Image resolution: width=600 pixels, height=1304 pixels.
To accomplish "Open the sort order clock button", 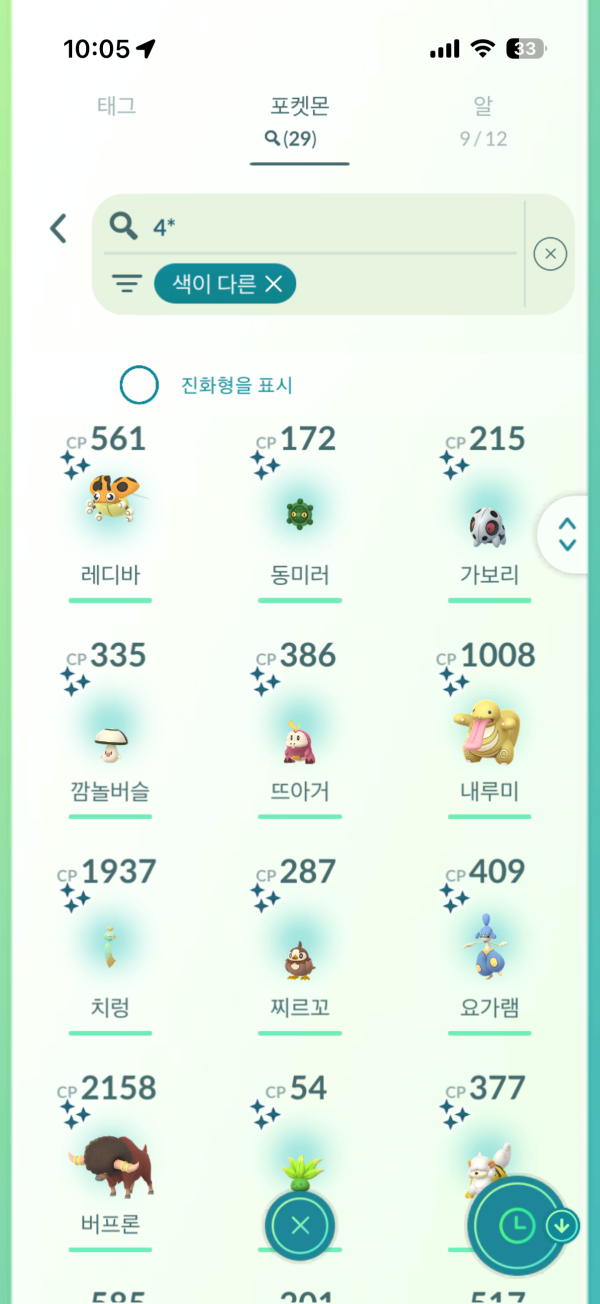I will [516, 1225].
